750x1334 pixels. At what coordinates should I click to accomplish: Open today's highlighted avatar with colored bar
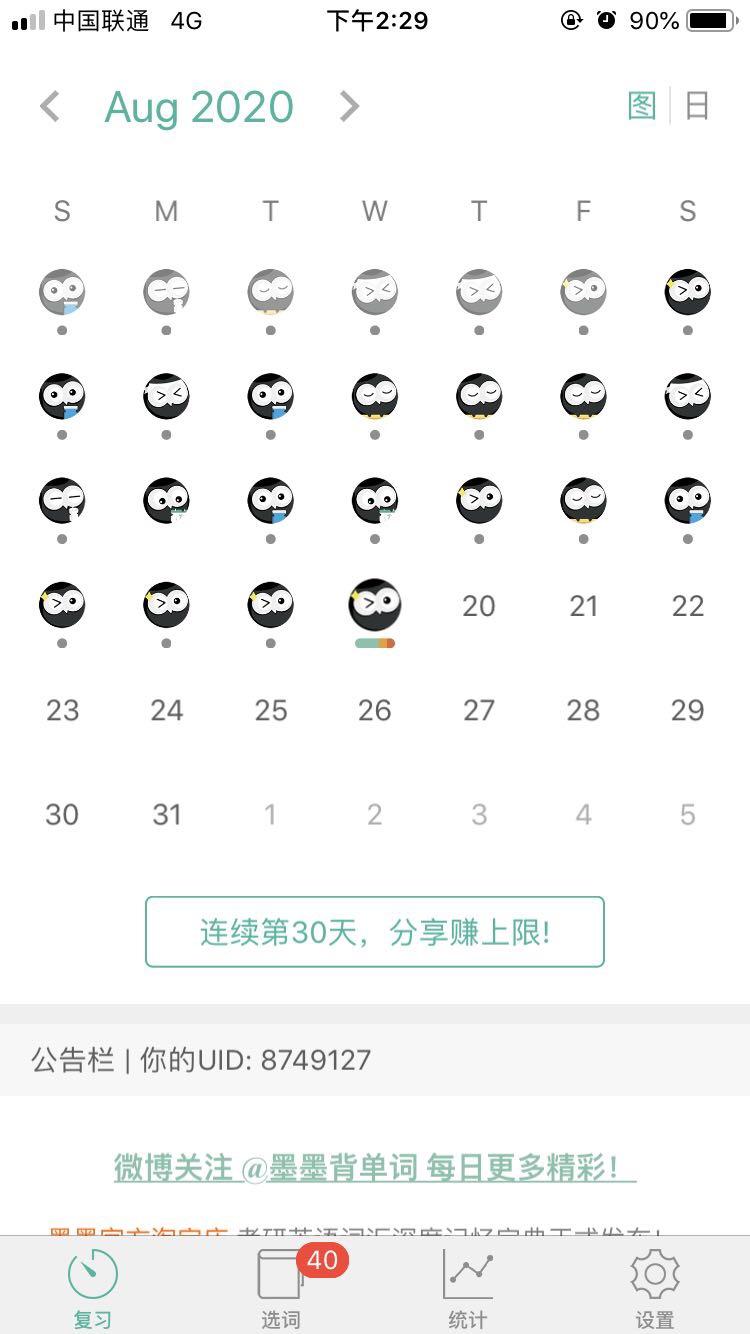pos(375,606)
